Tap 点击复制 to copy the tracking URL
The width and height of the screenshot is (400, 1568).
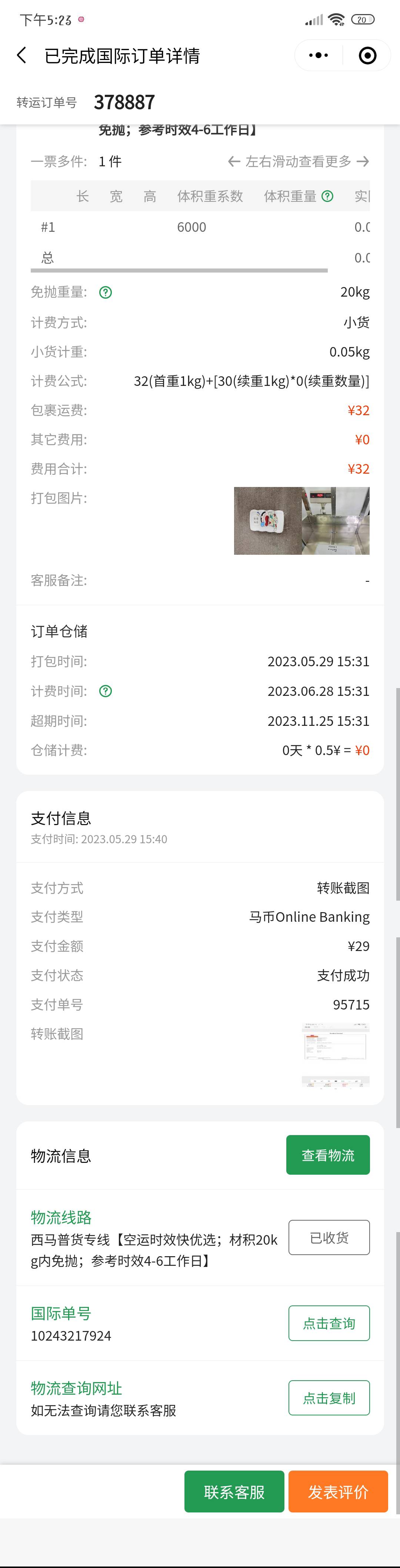(x=329, y=1398)
